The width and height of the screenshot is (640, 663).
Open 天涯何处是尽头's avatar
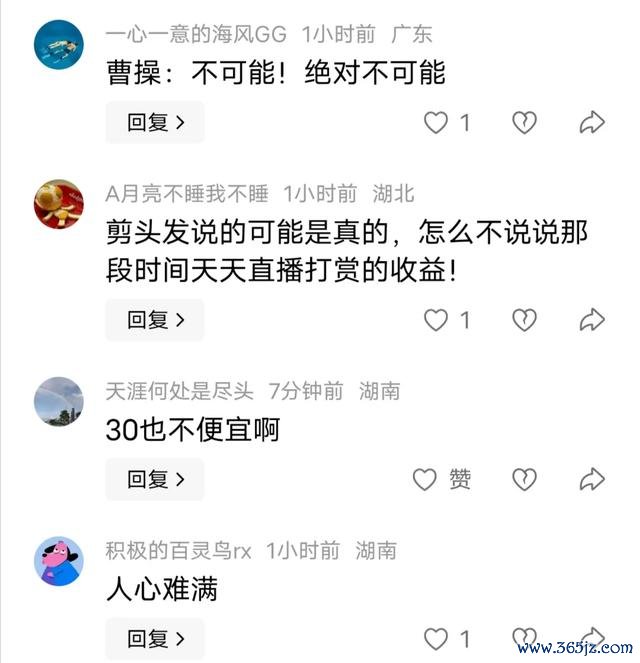pos(59,401)
